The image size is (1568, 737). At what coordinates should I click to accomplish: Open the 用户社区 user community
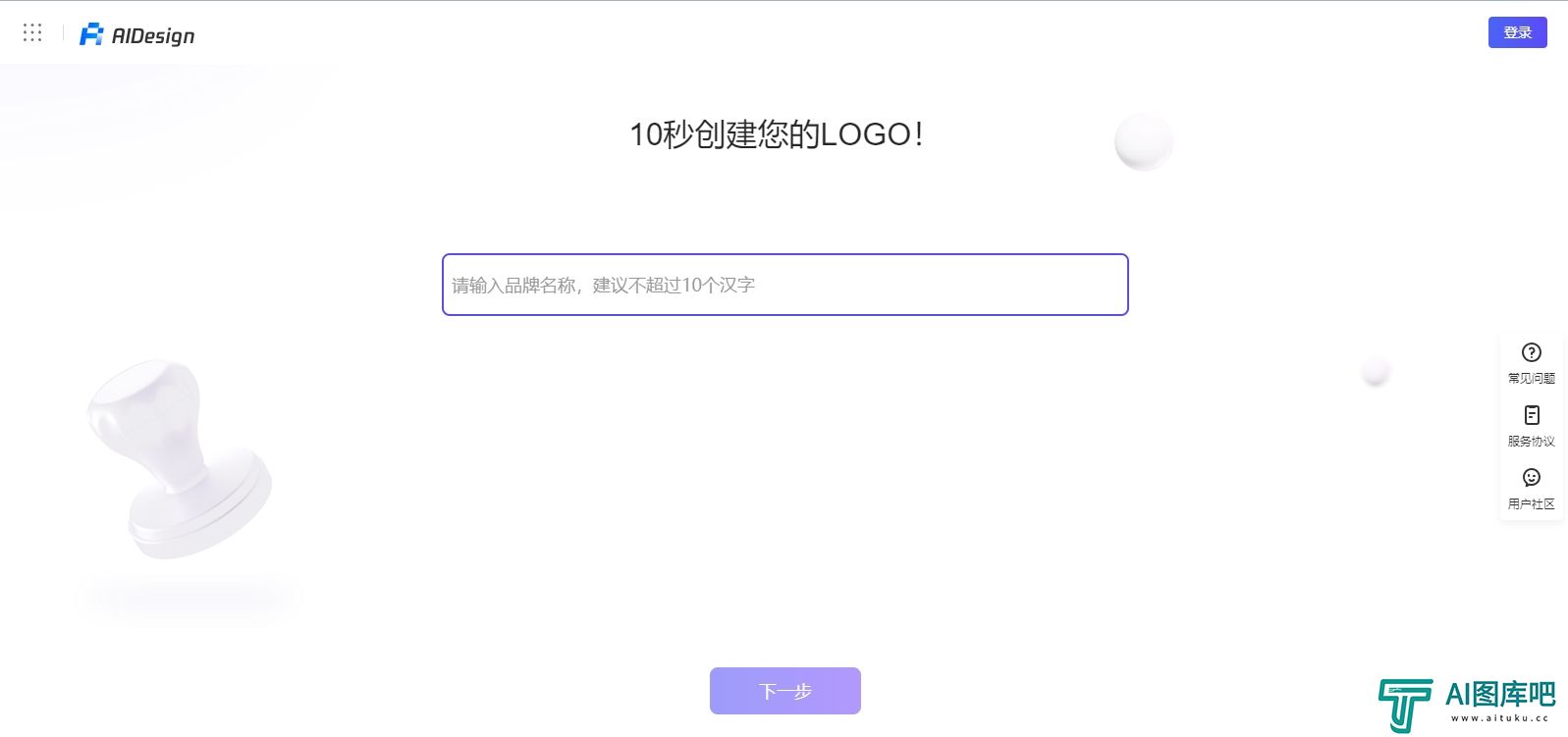[x=1531, y=488]
